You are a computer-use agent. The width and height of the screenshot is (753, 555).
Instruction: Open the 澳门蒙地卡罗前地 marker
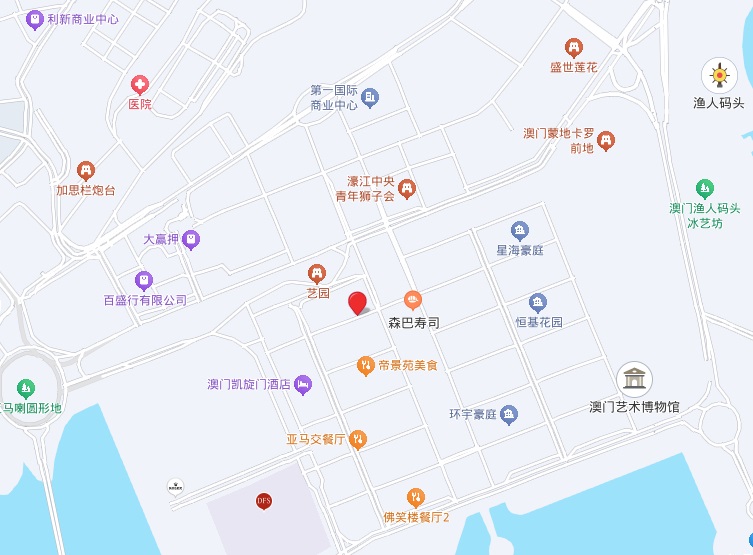tap(607, 140)
